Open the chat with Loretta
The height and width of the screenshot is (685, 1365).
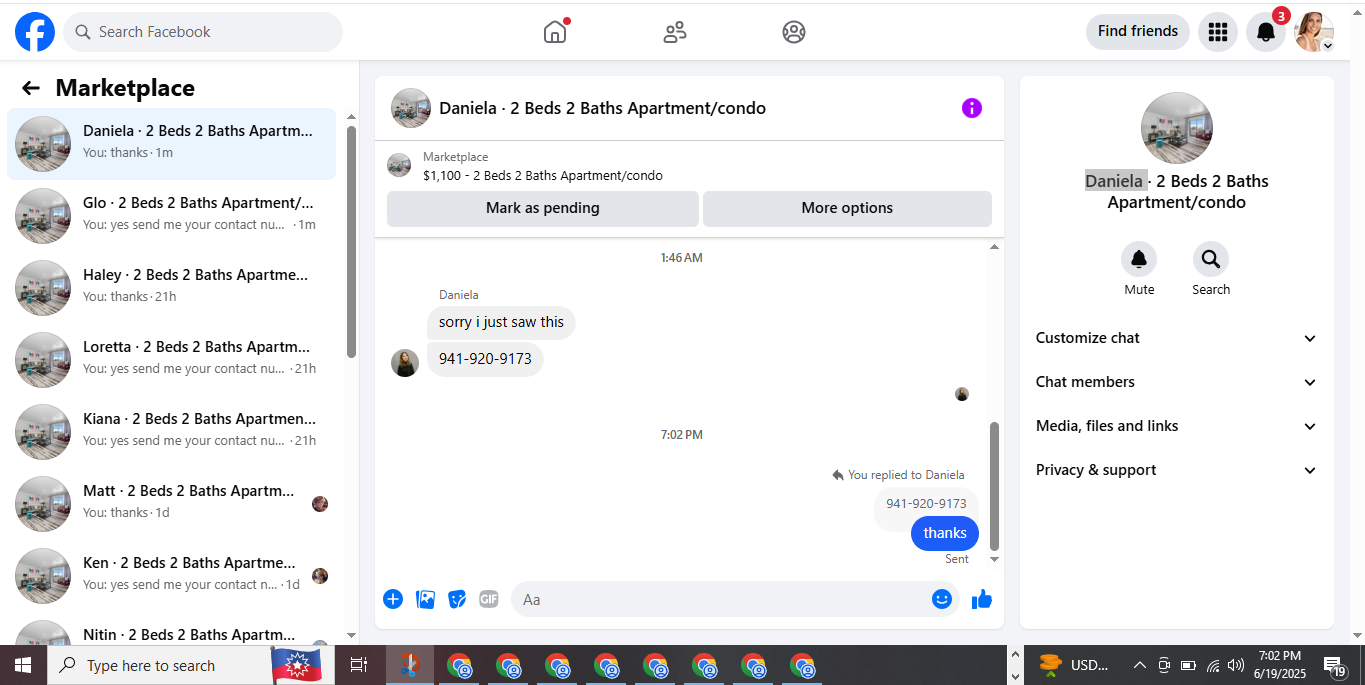pyautogui.click(x=172, y=360)
